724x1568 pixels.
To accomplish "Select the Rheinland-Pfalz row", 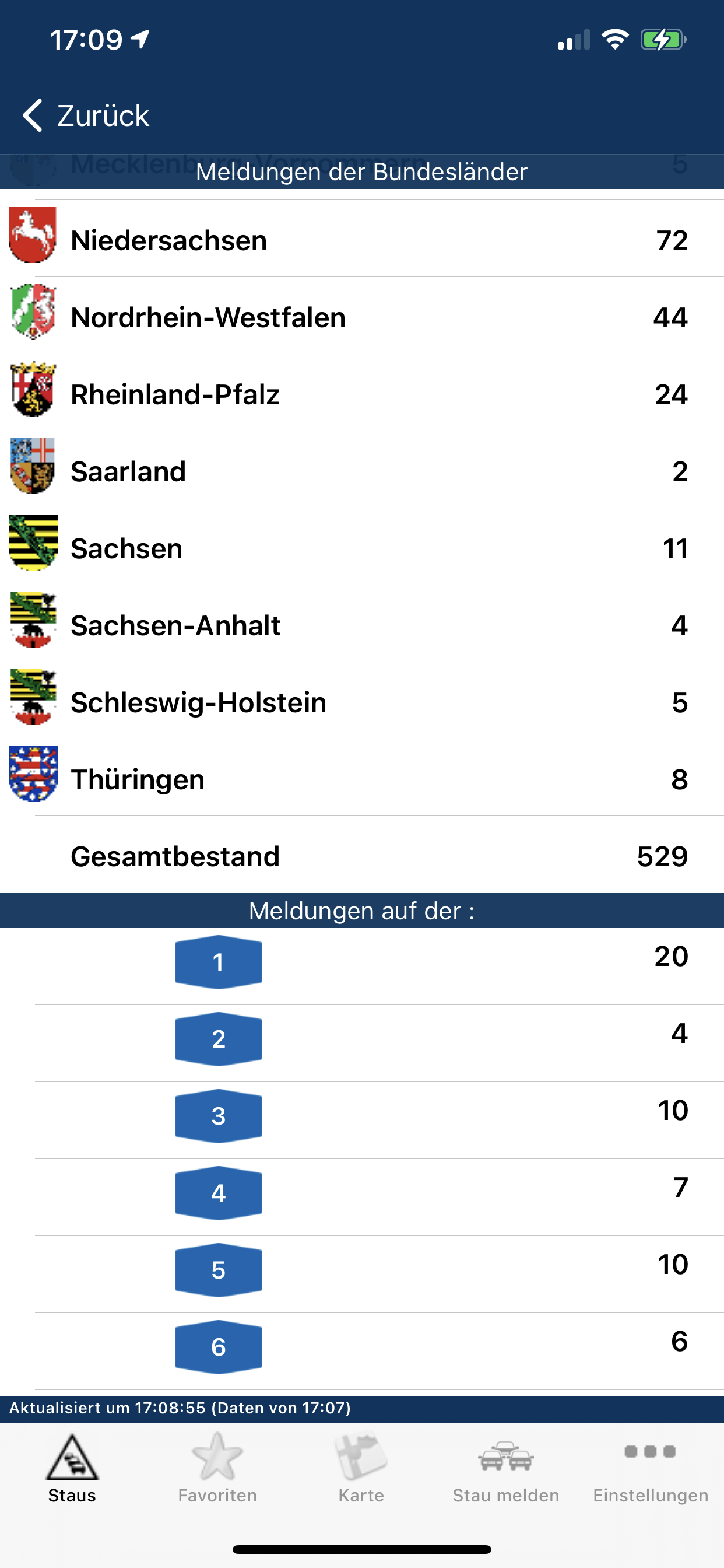I will pos(362,394).
